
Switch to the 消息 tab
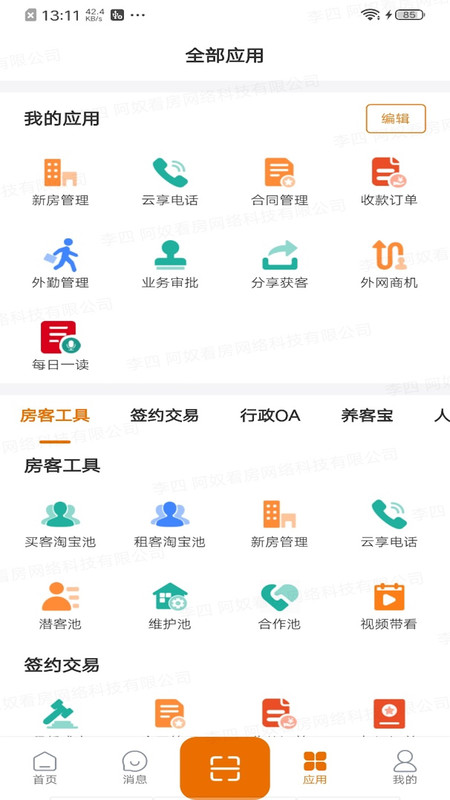[x=135, y=768]
